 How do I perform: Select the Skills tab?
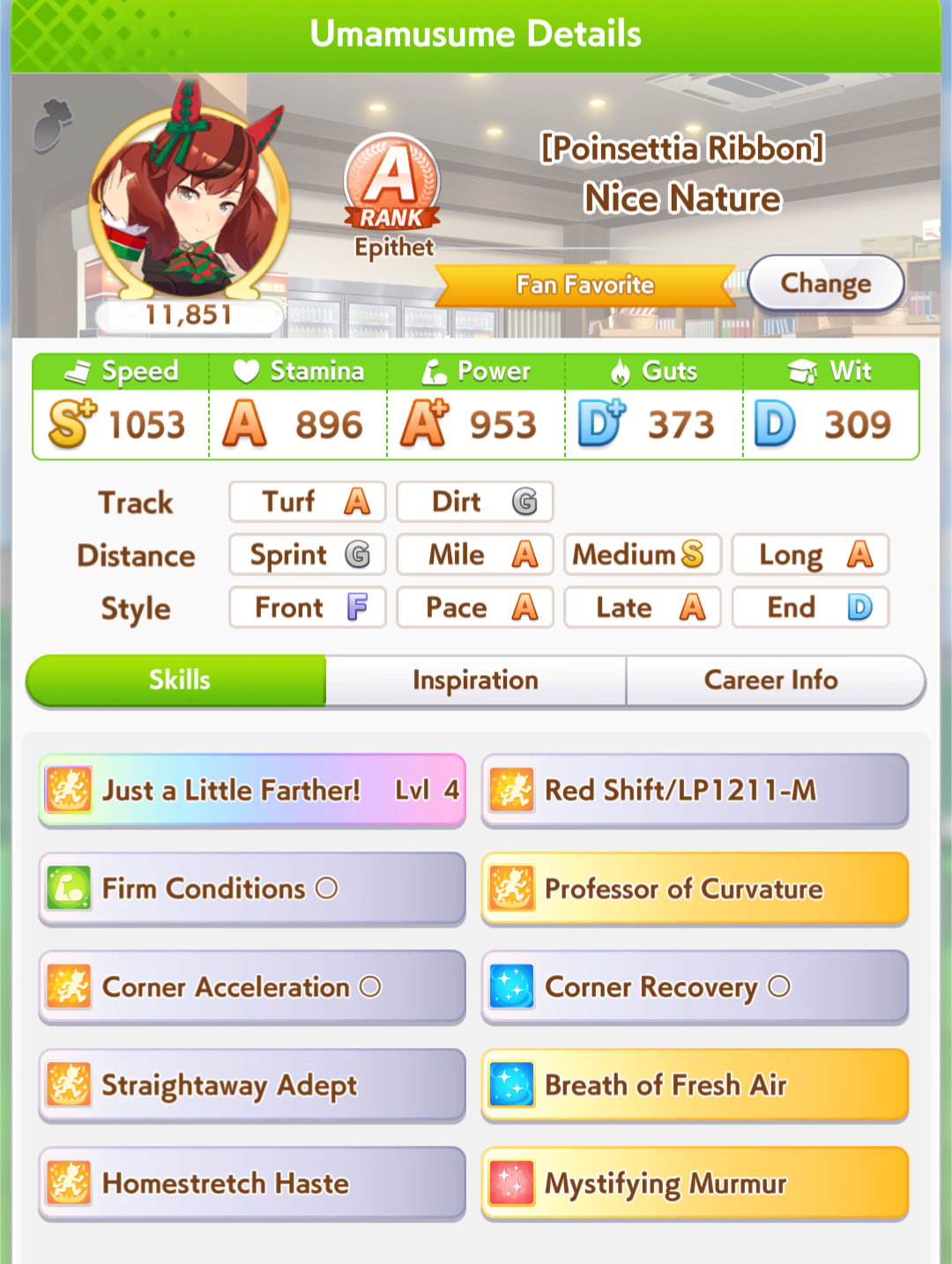tap(177, 680)
